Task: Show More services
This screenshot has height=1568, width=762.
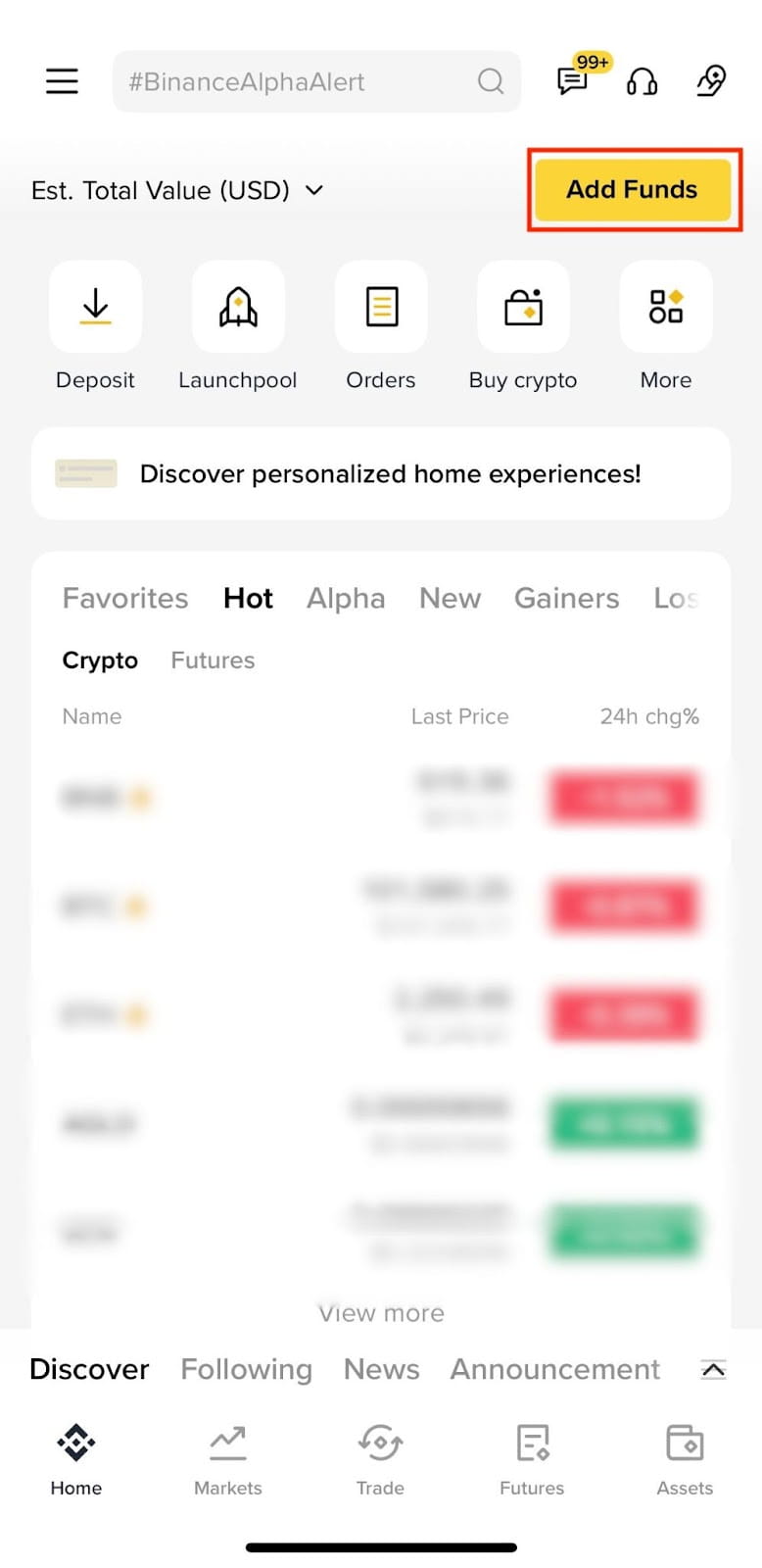Action: [666, 308]
